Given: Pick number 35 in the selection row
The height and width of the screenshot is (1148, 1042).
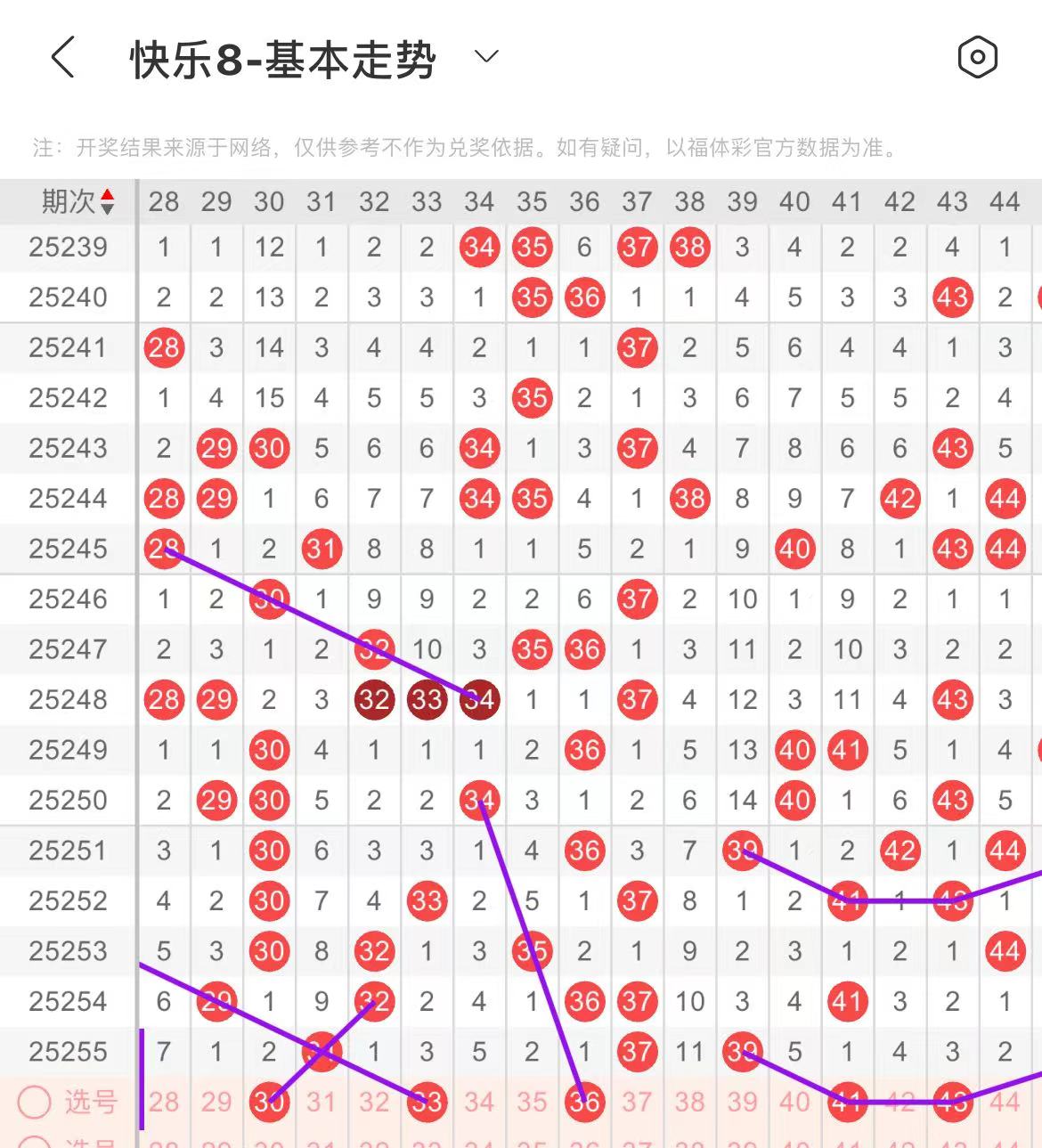Looking at the screenshot, I should pyautogui.click(x=532, y=1103).
